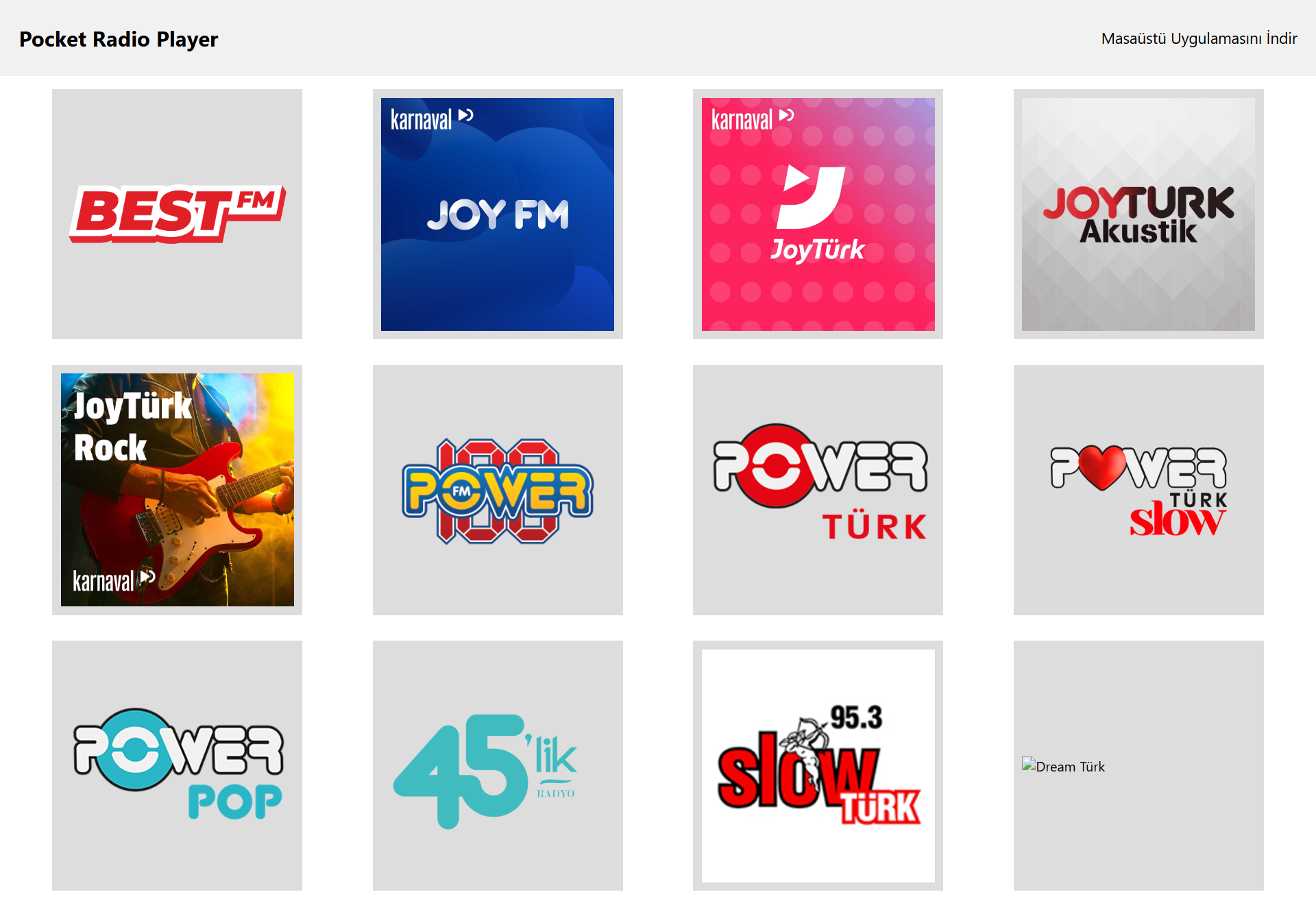Select the pink JoyTürk station tile

click(818, 214)
